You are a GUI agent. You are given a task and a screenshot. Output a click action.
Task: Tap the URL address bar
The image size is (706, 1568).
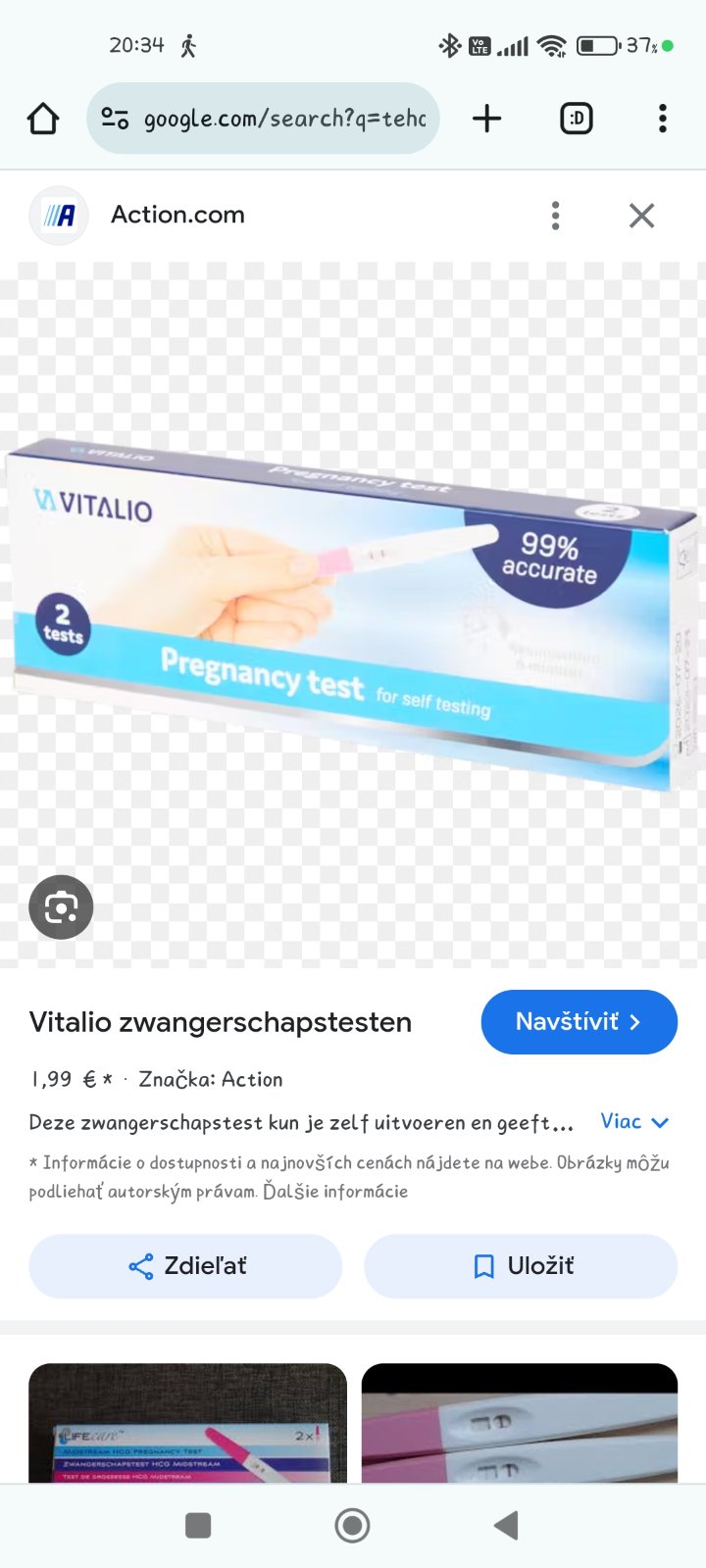(263, 119)
